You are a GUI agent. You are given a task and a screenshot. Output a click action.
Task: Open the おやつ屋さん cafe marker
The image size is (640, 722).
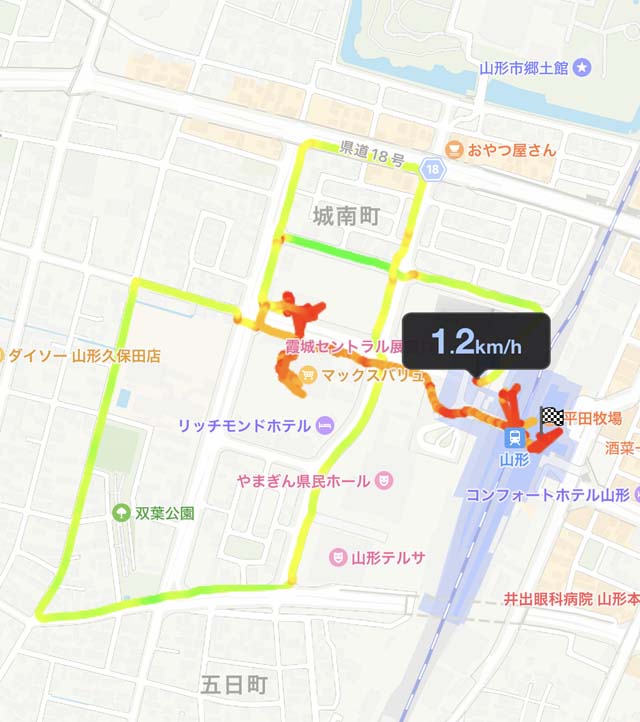click(x=454, y=150)
